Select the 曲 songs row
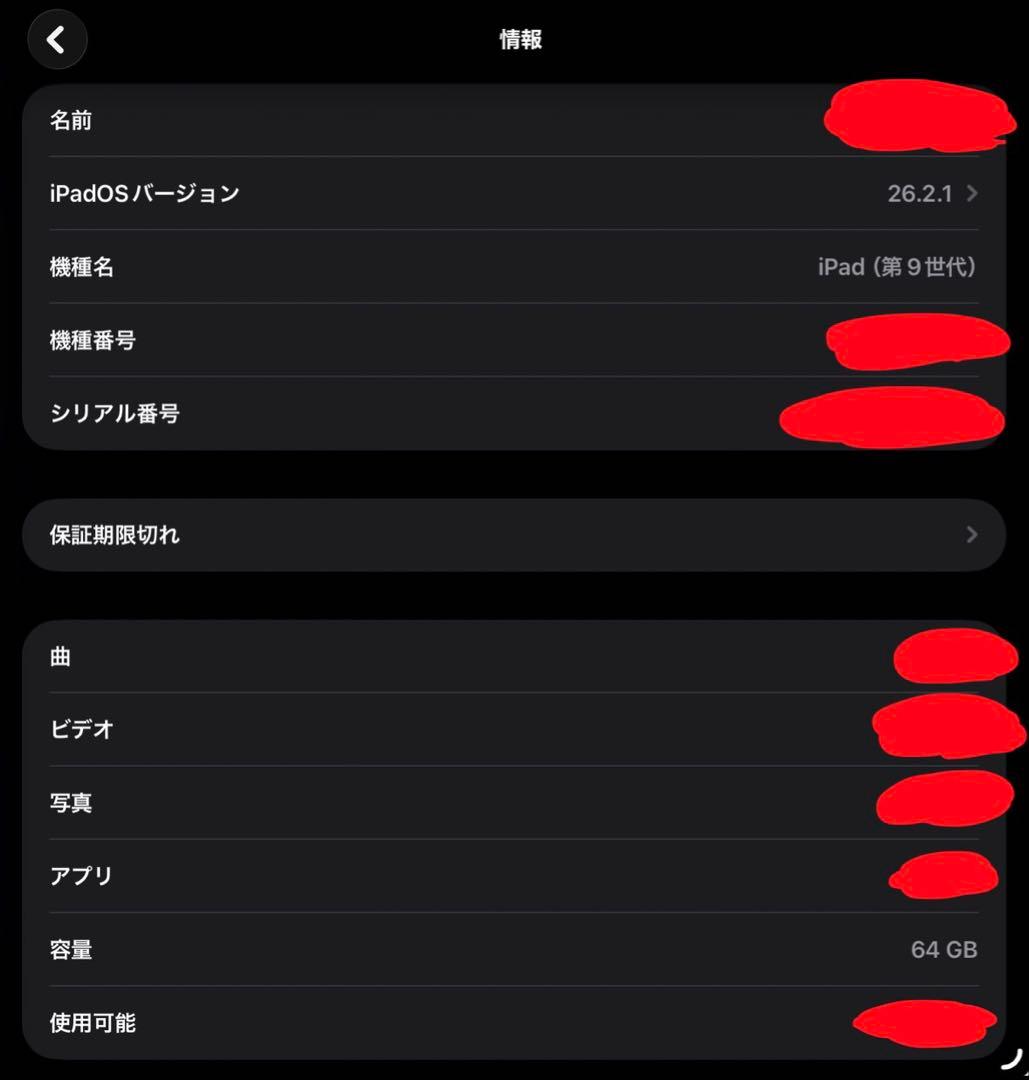 (400, 656)
